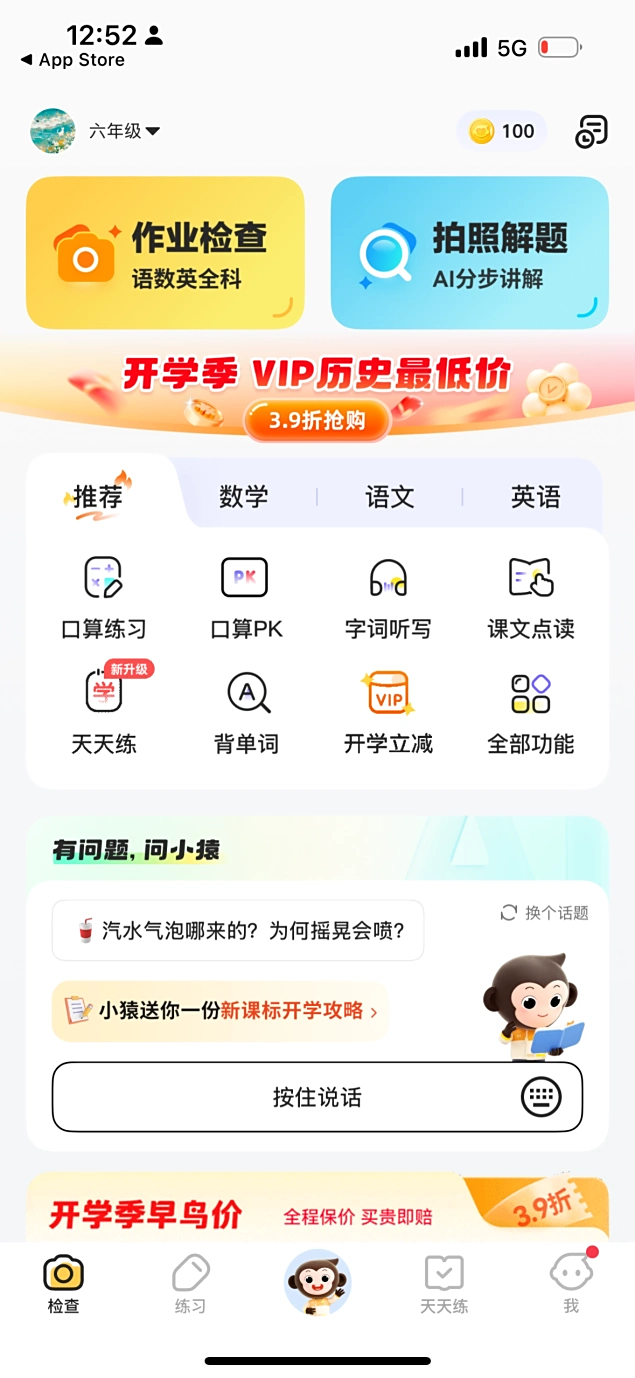635x1378 pixels.
Task: Open 作业检查 homework check card
Action: 165,252
